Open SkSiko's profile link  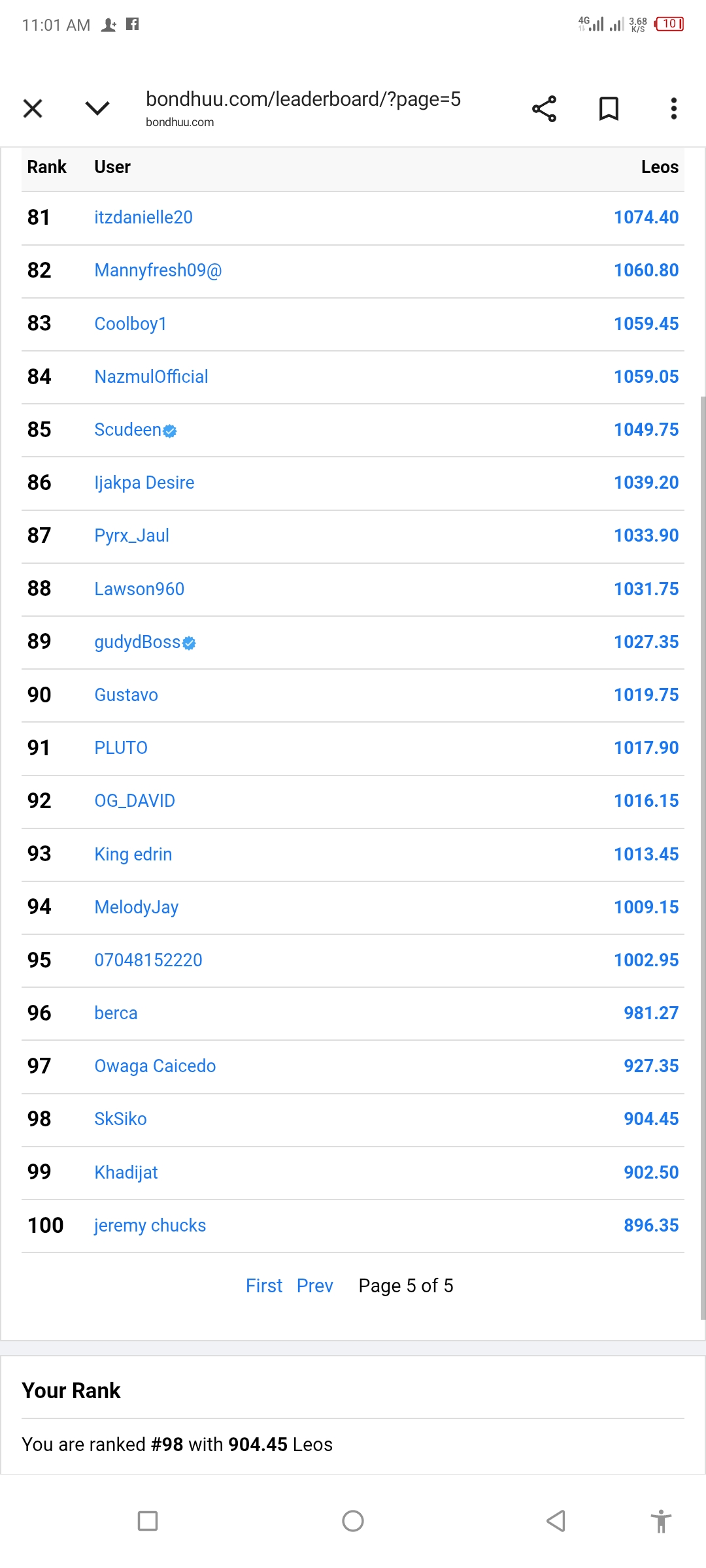click(x=120, y=1119)
